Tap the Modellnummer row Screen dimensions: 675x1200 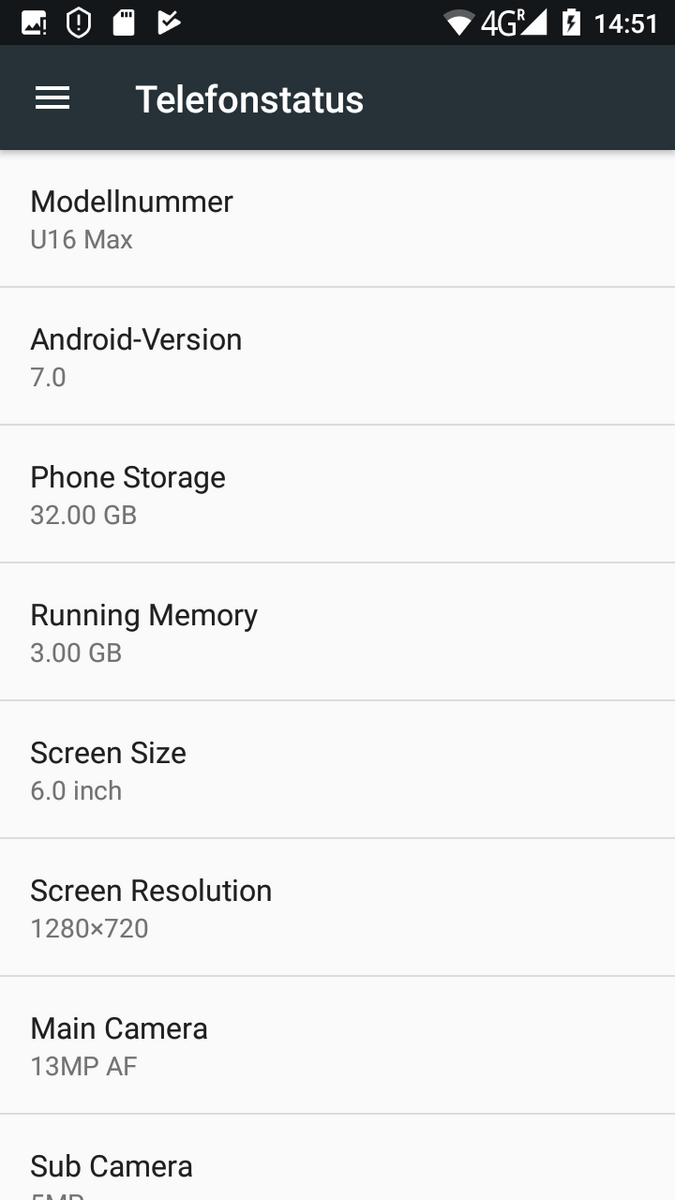pyautogui.click(x=337, y=219)
